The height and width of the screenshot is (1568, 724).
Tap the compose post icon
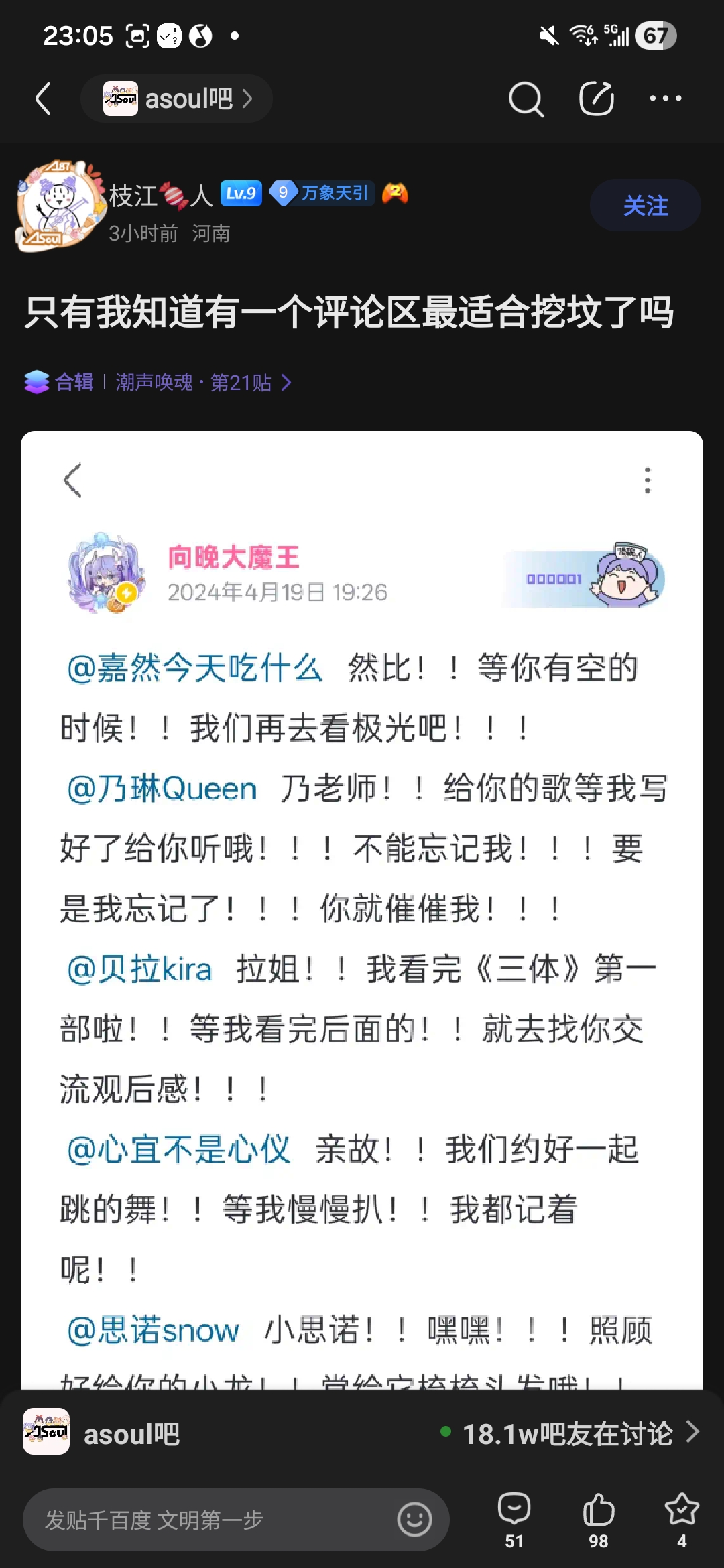click(597, 99)
